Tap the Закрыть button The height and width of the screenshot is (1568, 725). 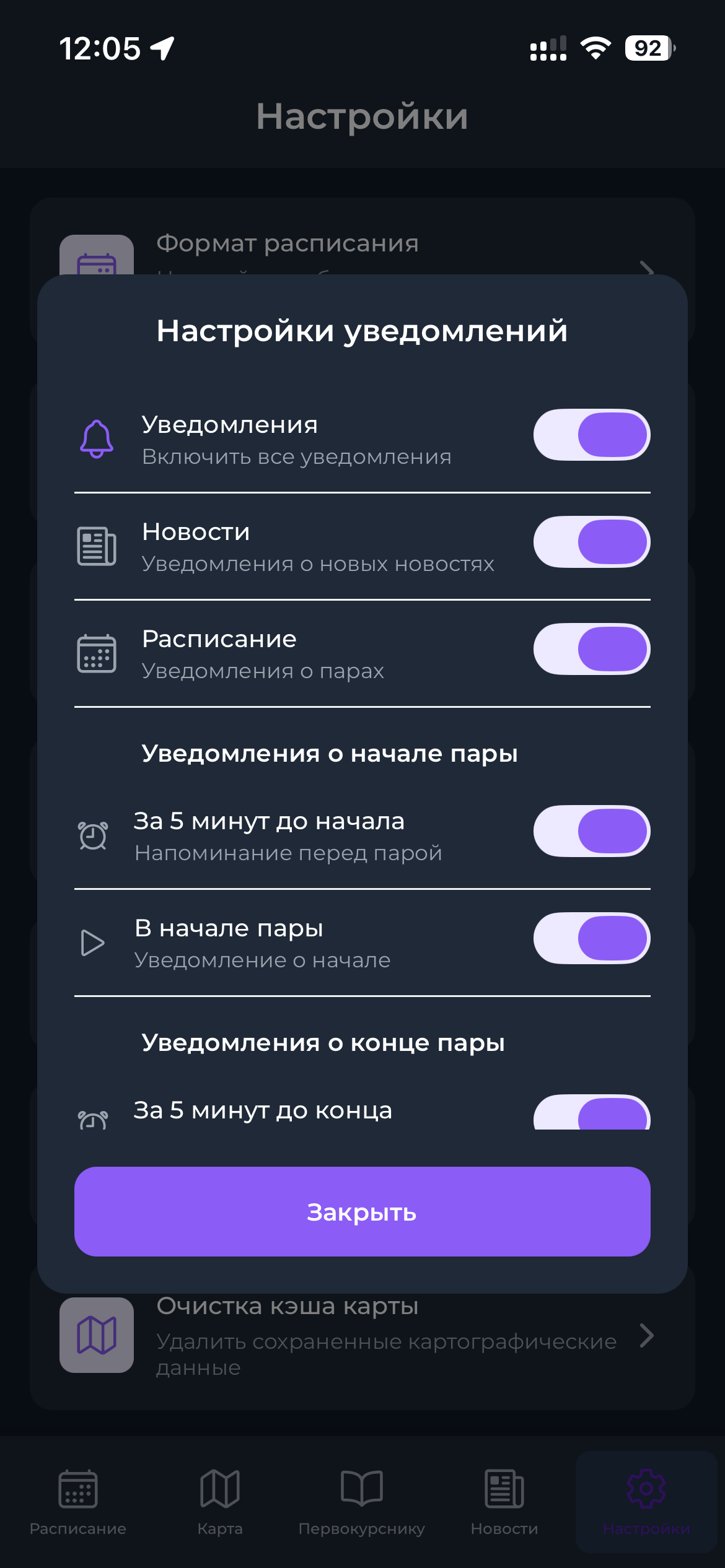click(x=362, y=1211)
